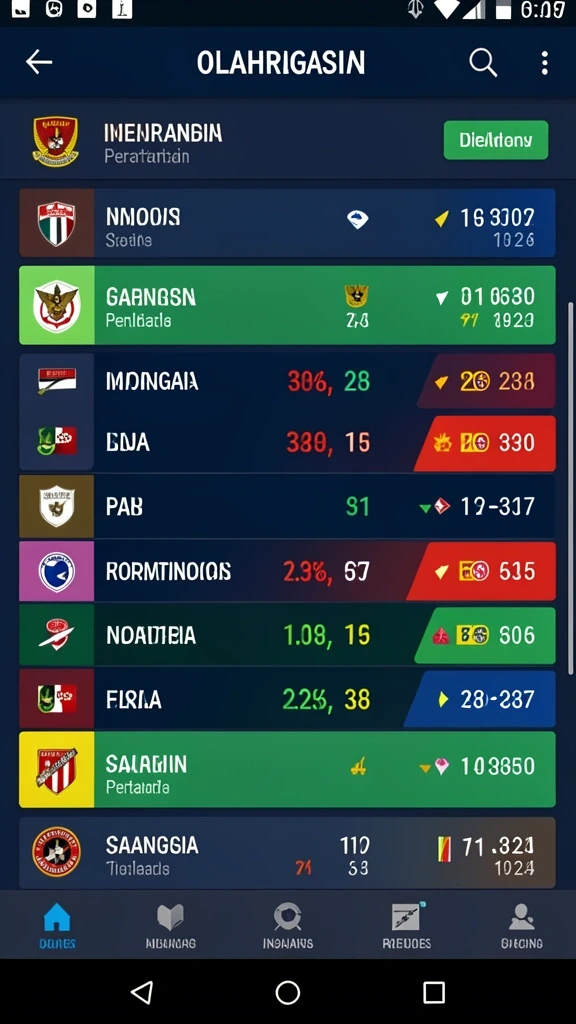
Task: Open the PAB row
Action: (x=287, y=507)
